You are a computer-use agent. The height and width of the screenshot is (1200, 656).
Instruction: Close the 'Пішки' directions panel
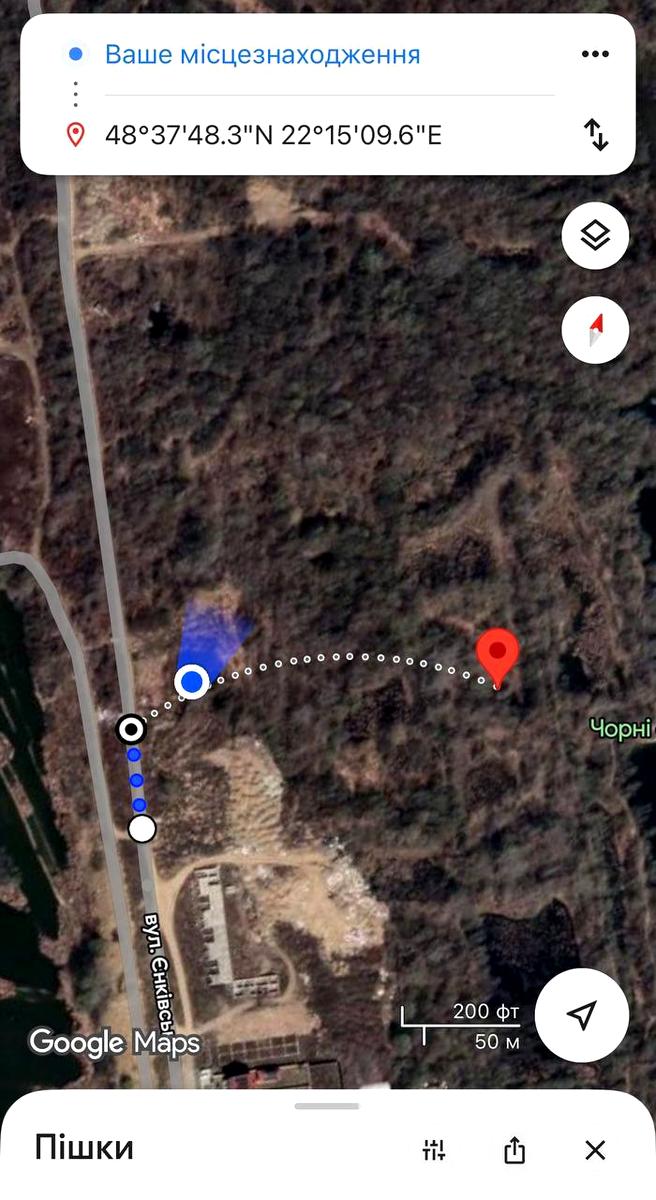click(x=595, y=1150)
